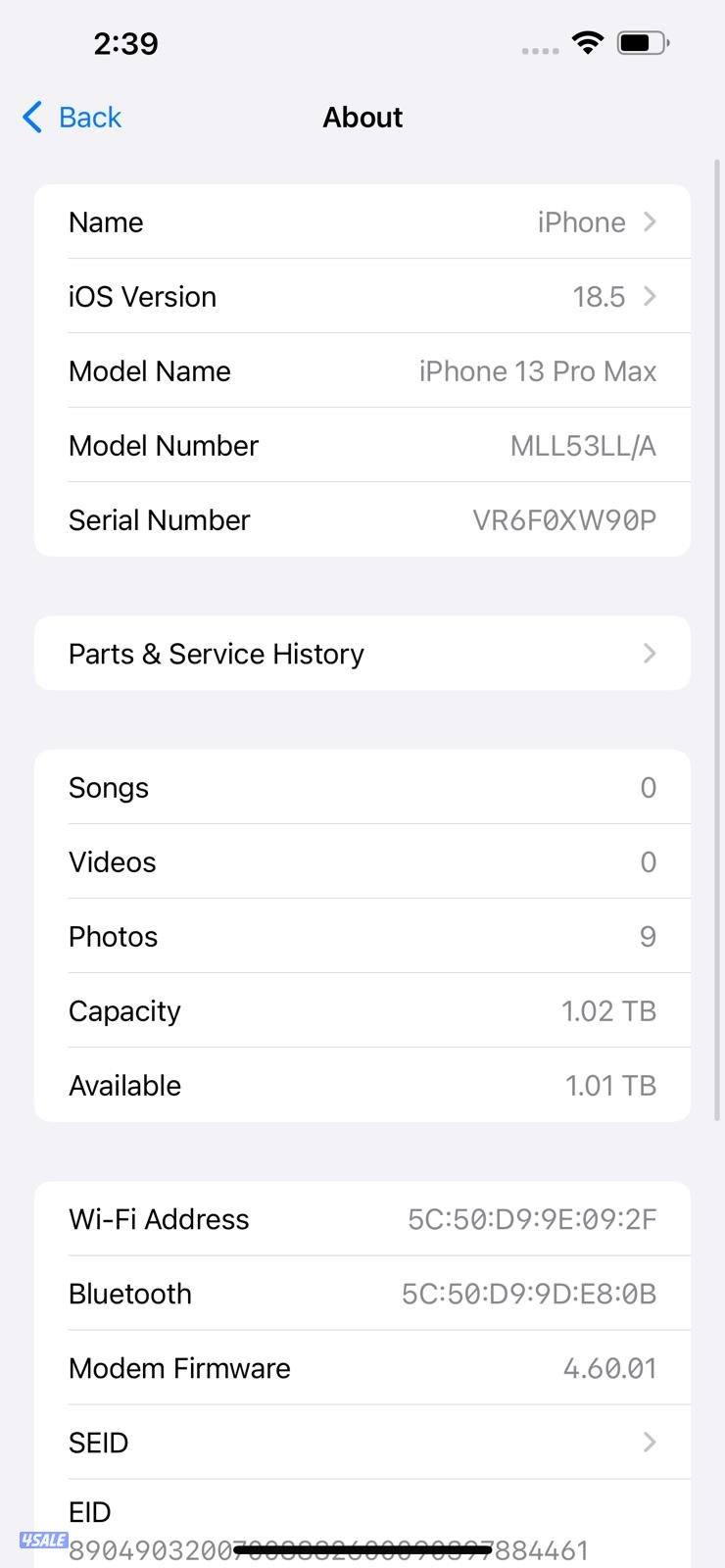This screenshot has width=725, height=1568.
Task: Tap the battery indicator icon
Action: pyautogui.click(x=642, y=42)
